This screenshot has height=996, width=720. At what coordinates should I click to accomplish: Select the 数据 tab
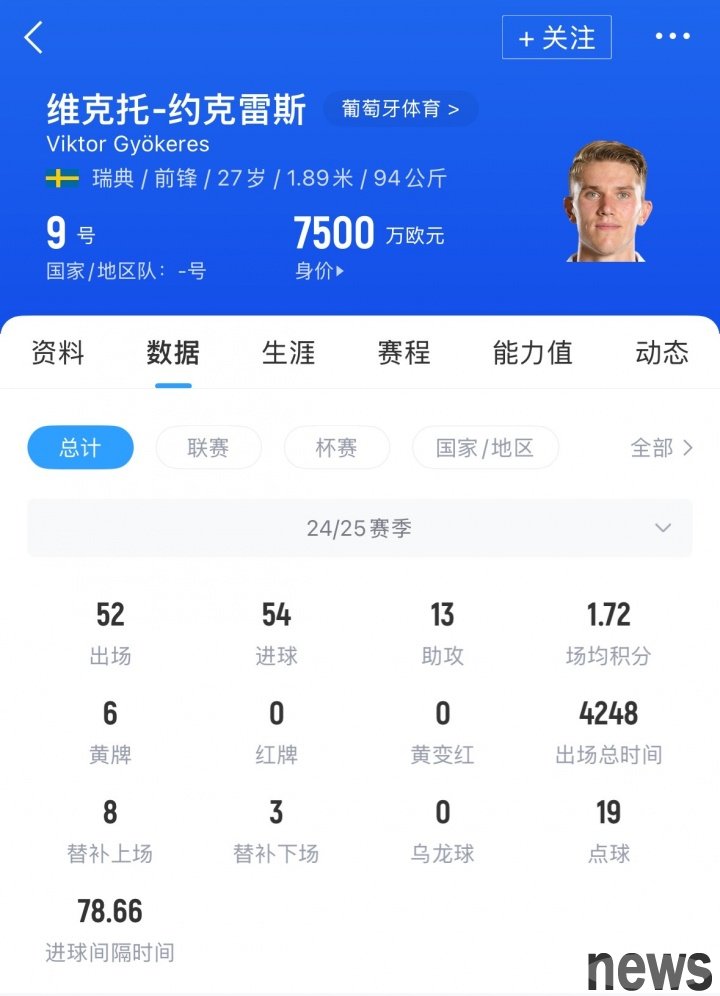click(x=173, y=353)
